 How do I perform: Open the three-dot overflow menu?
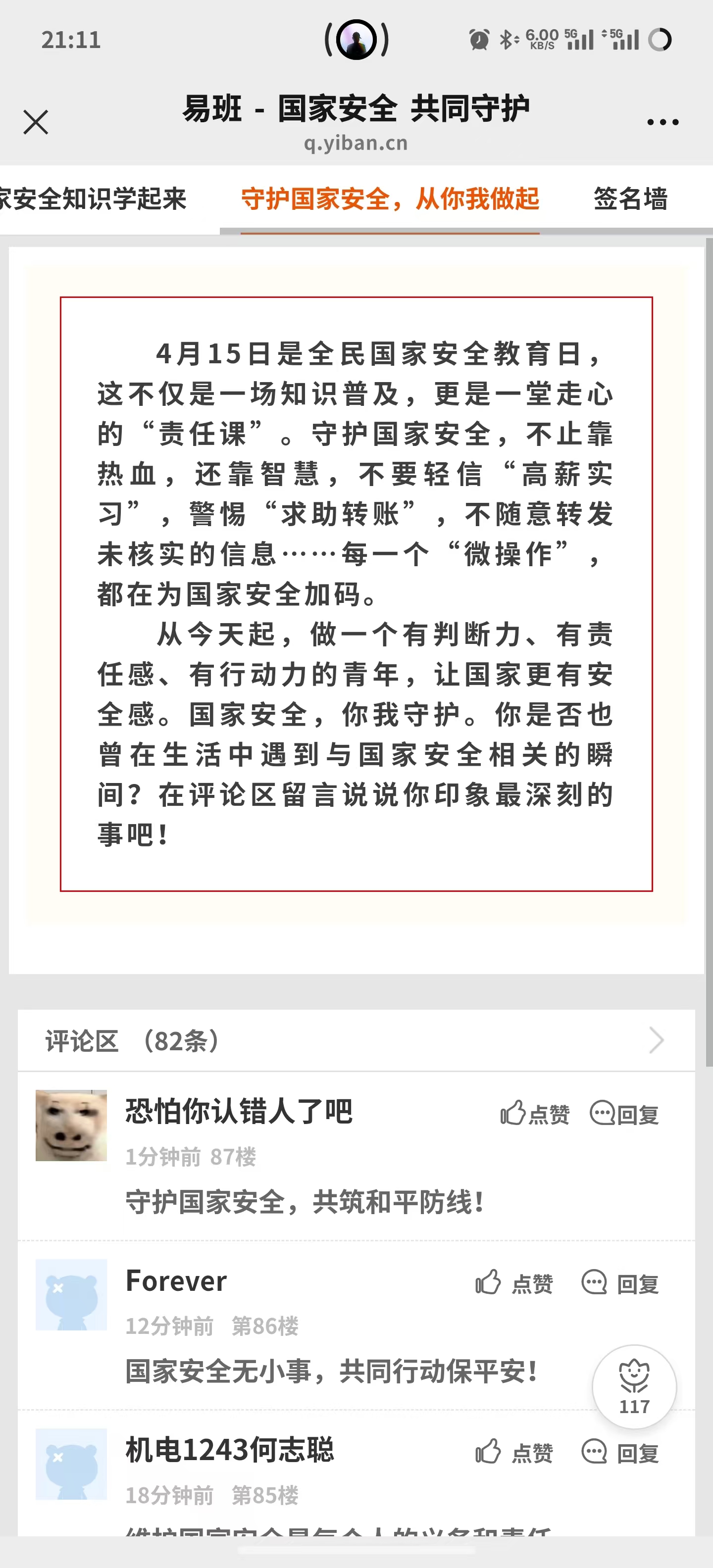662,122
